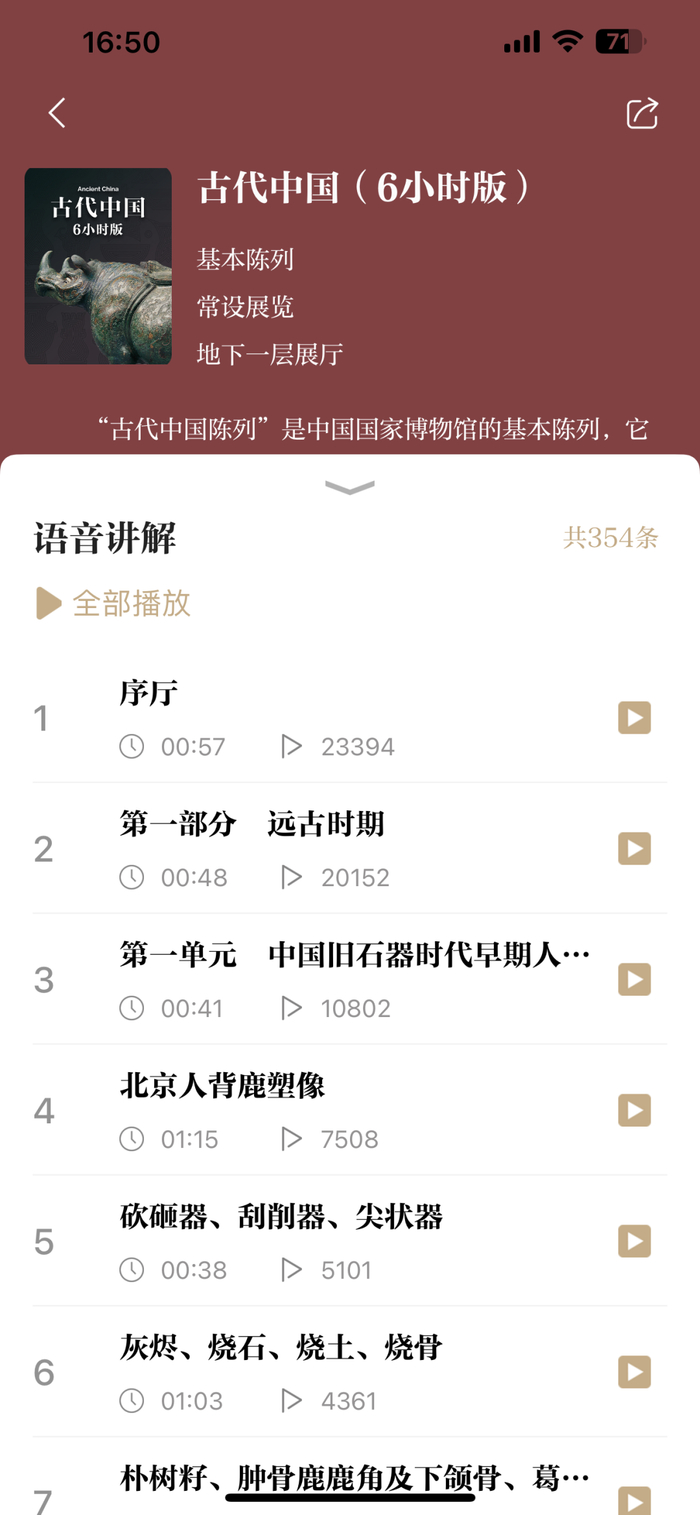Play the 砍砸器、刮削器、尖状器 audio
This screenshot has height=1515, width=700.
tap(634, 1241)
